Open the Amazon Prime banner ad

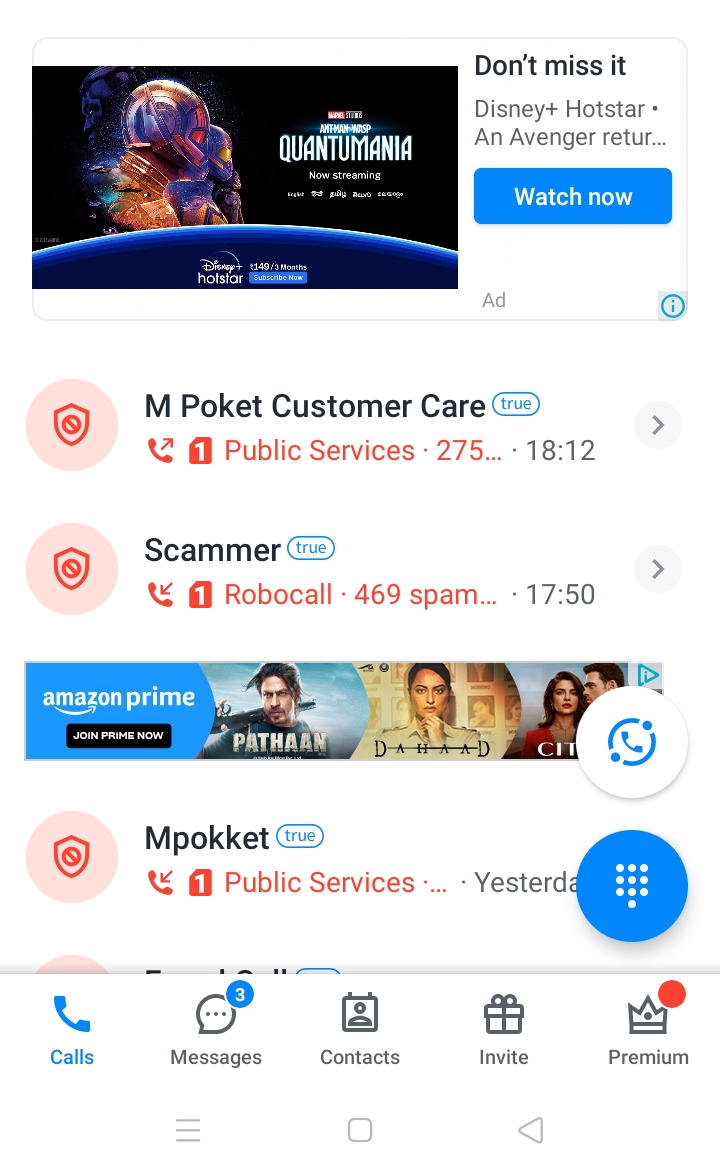point(300,711)
